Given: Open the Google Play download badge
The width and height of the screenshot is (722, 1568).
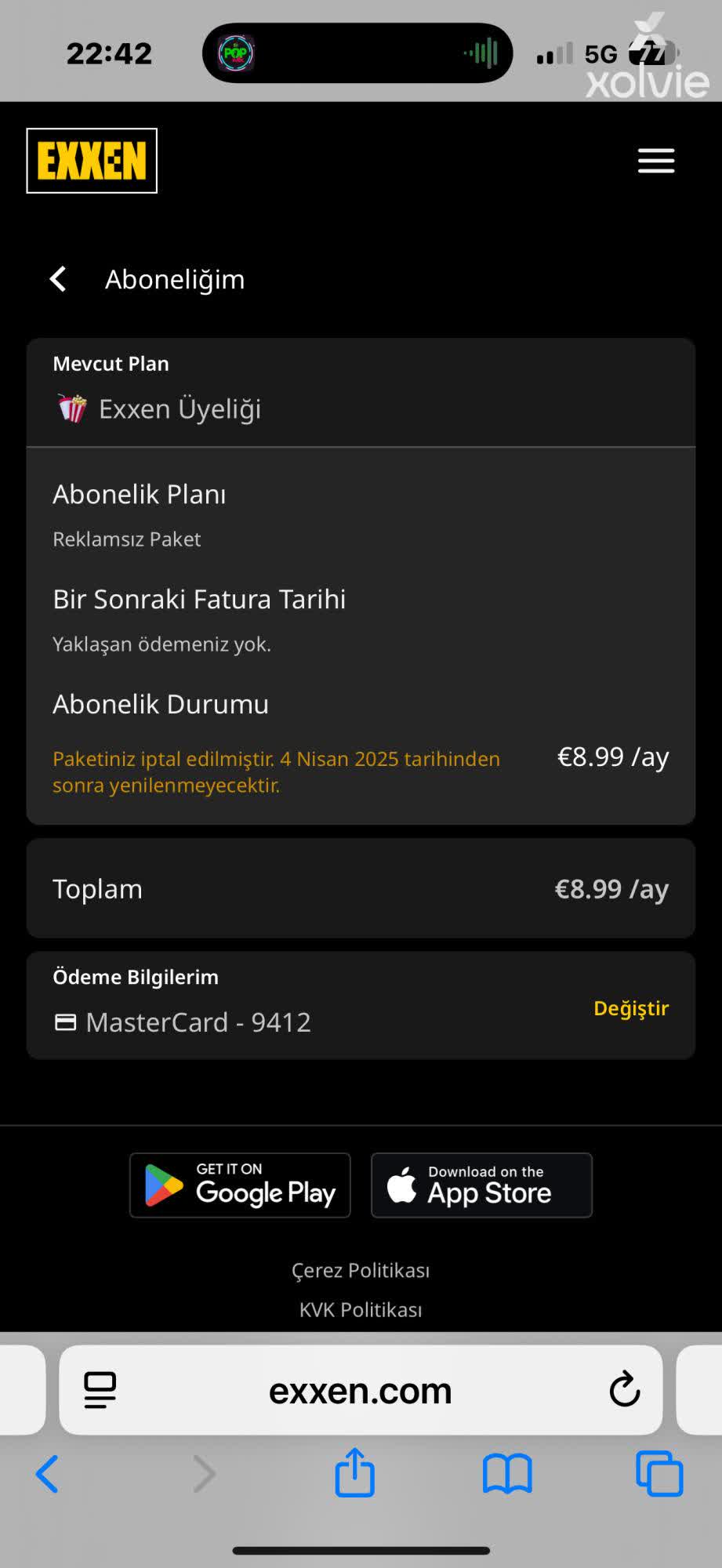Looking at the screenshot, I should point(240,1185).
